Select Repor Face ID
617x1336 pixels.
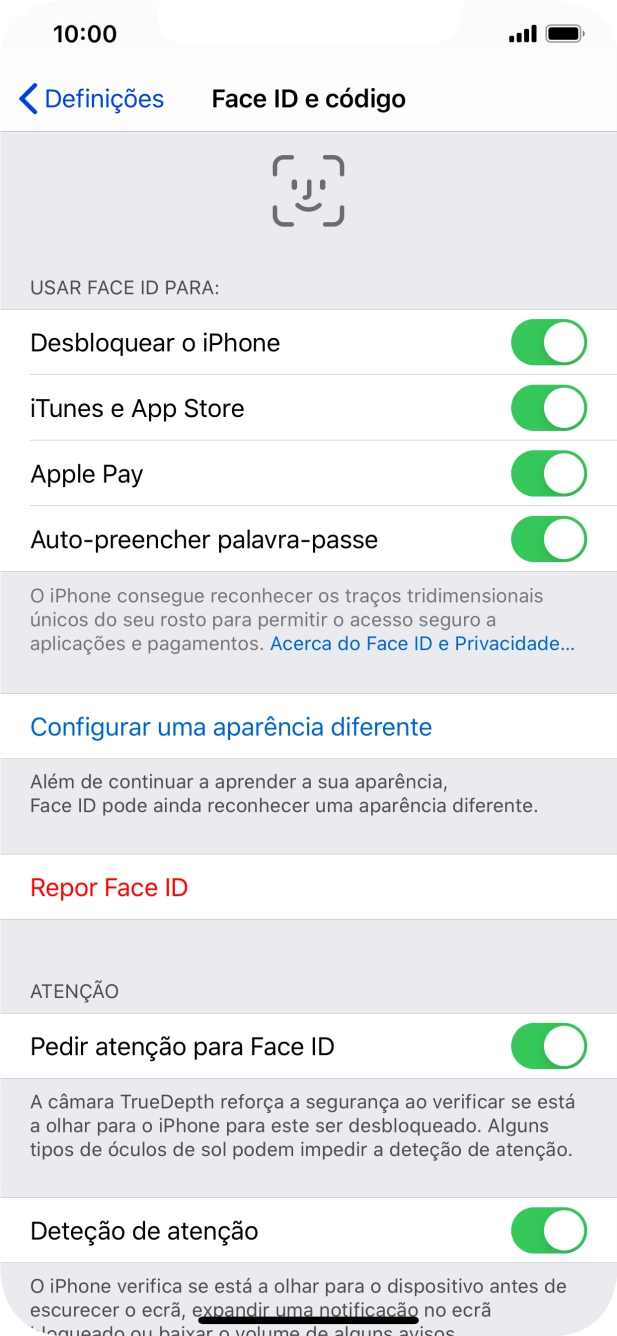[x=109, y=888]
